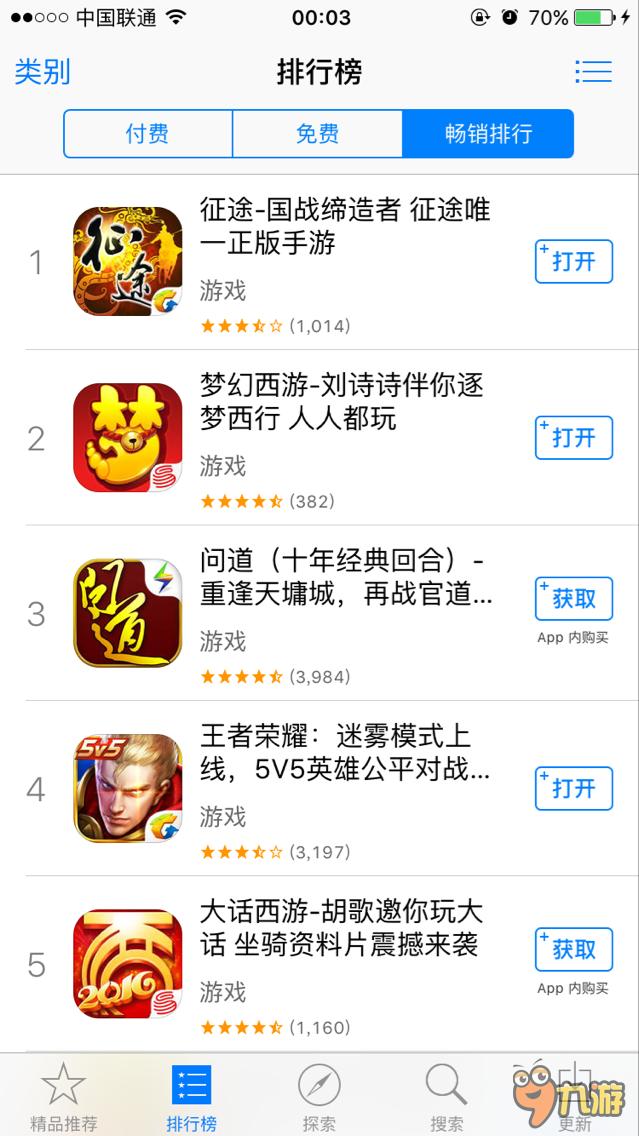
Task: Switch to the 免费 segment
Action: click(317, 134)
